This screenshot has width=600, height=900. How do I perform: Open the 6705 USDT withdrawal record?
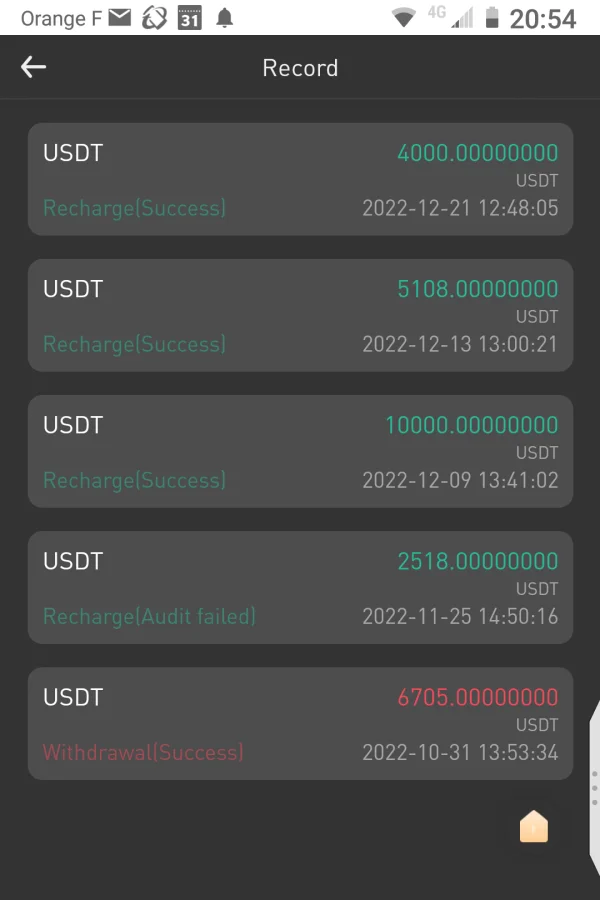pyautogui.click(x=300, y=724)
